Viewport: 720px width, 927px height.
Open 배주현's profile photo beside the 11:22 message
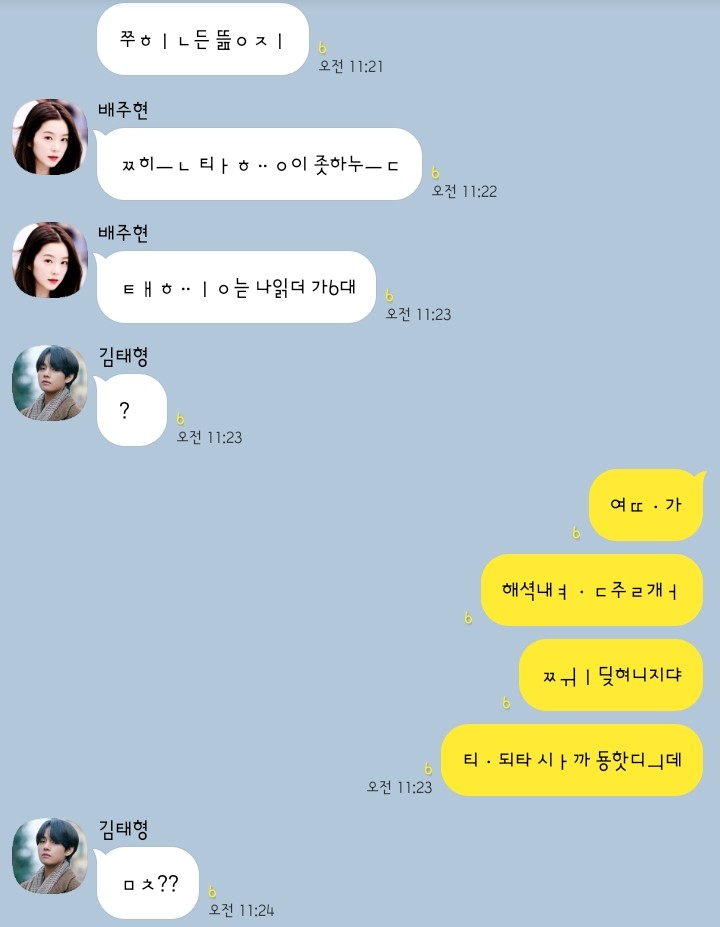(50, 137)
